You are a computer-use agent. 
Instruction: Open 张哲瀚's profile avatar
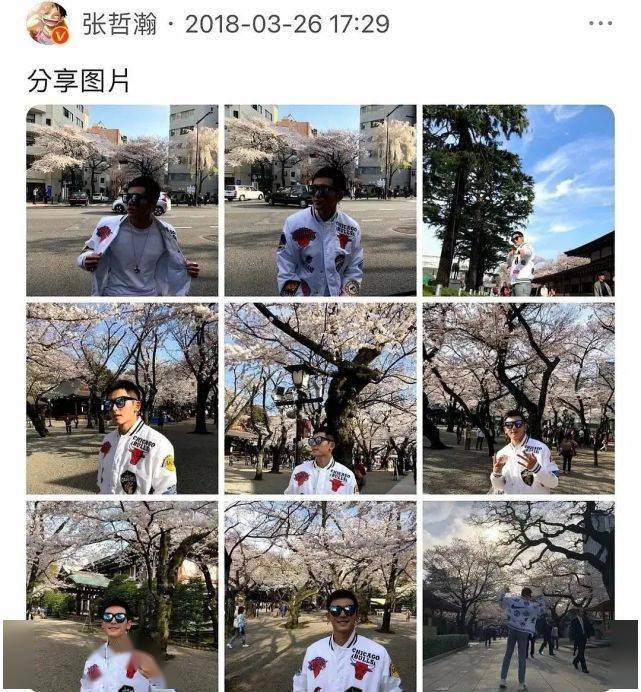click(x=46, y=23)
